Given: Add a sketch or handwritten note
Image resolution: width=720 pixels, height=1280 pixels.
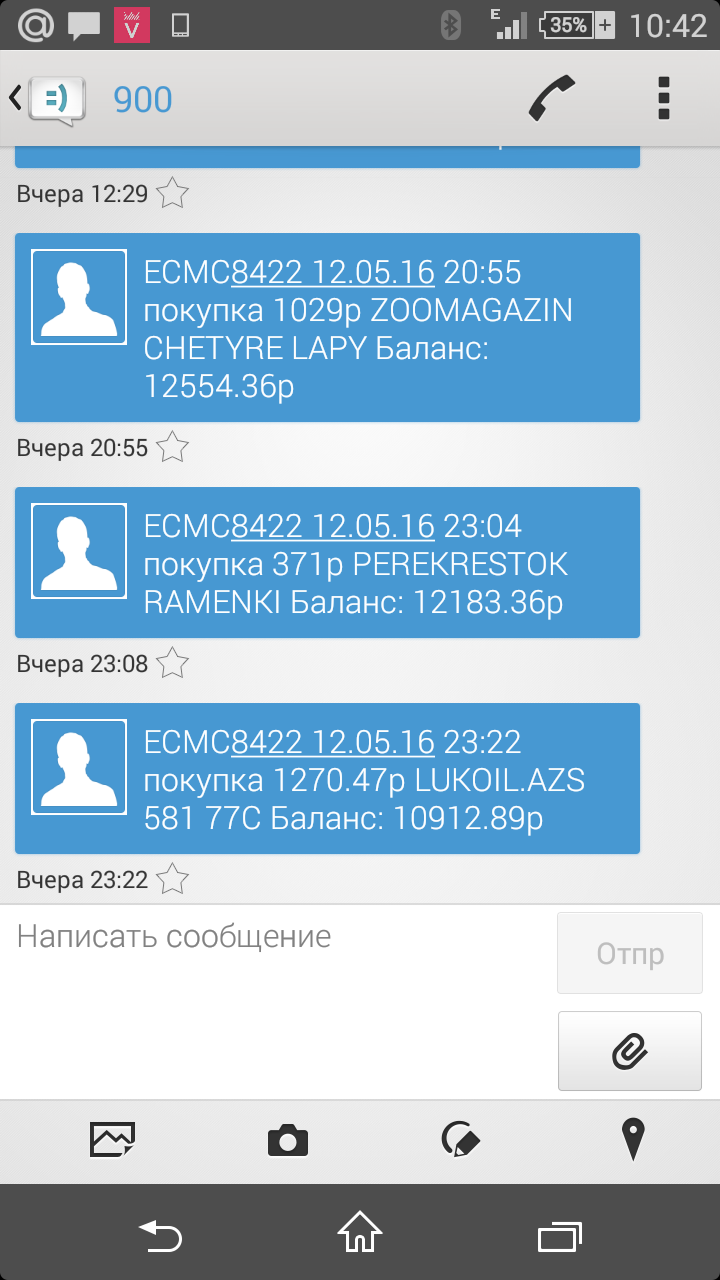Looking at the screenshot, I should (x=461, y=1140).
